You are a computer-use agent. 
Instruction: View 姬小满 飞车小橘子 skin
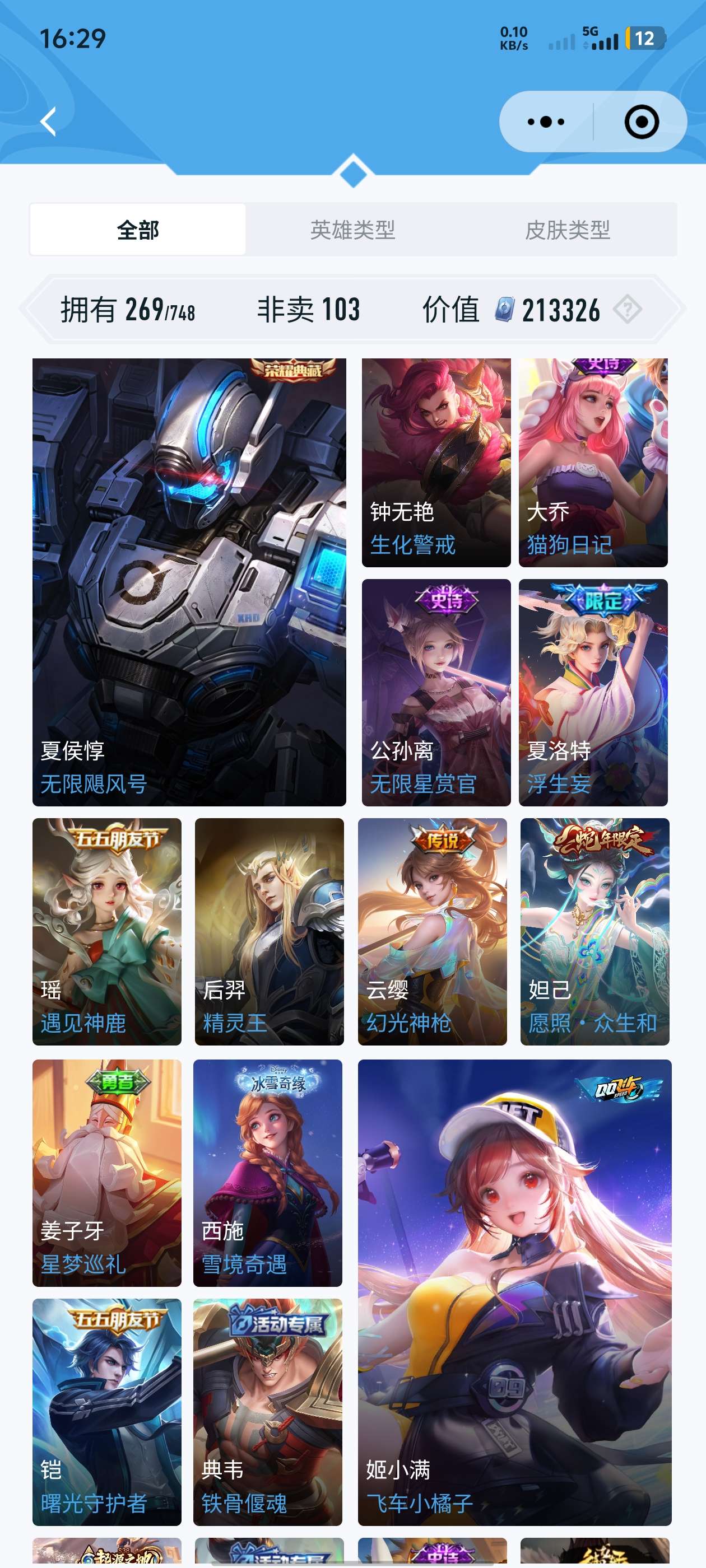point(514,1292)
